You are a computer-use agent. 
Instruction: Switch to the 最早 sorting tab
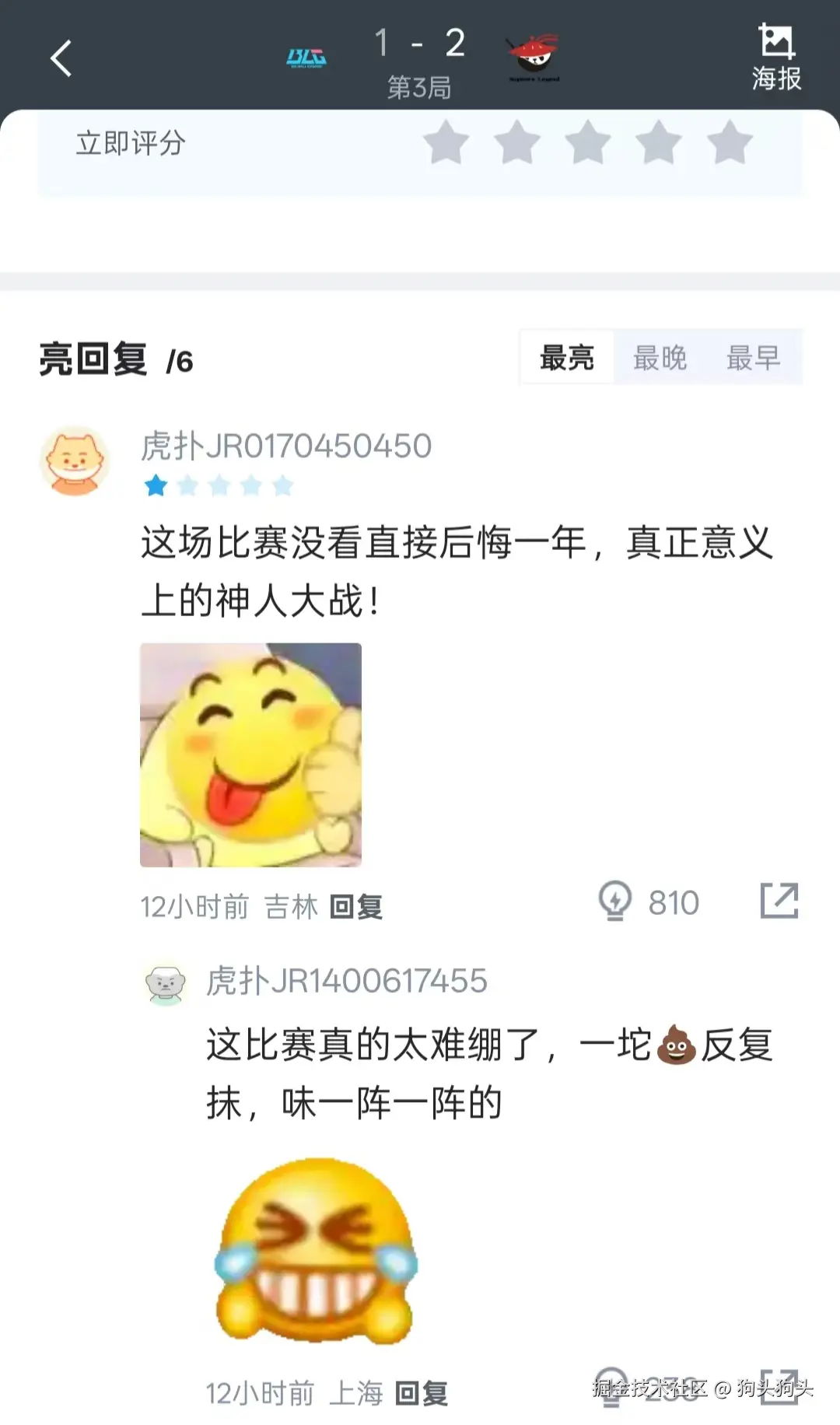pos(752,359)
